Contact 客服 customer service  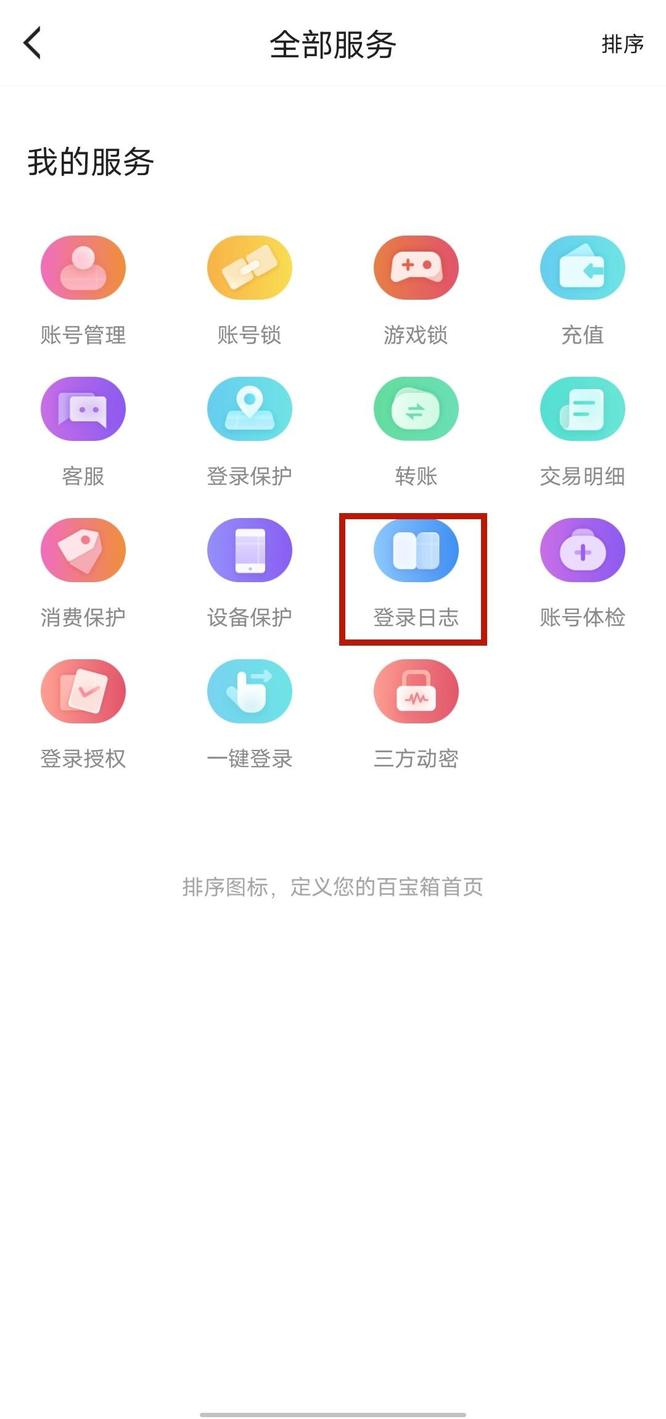point(83,432)
